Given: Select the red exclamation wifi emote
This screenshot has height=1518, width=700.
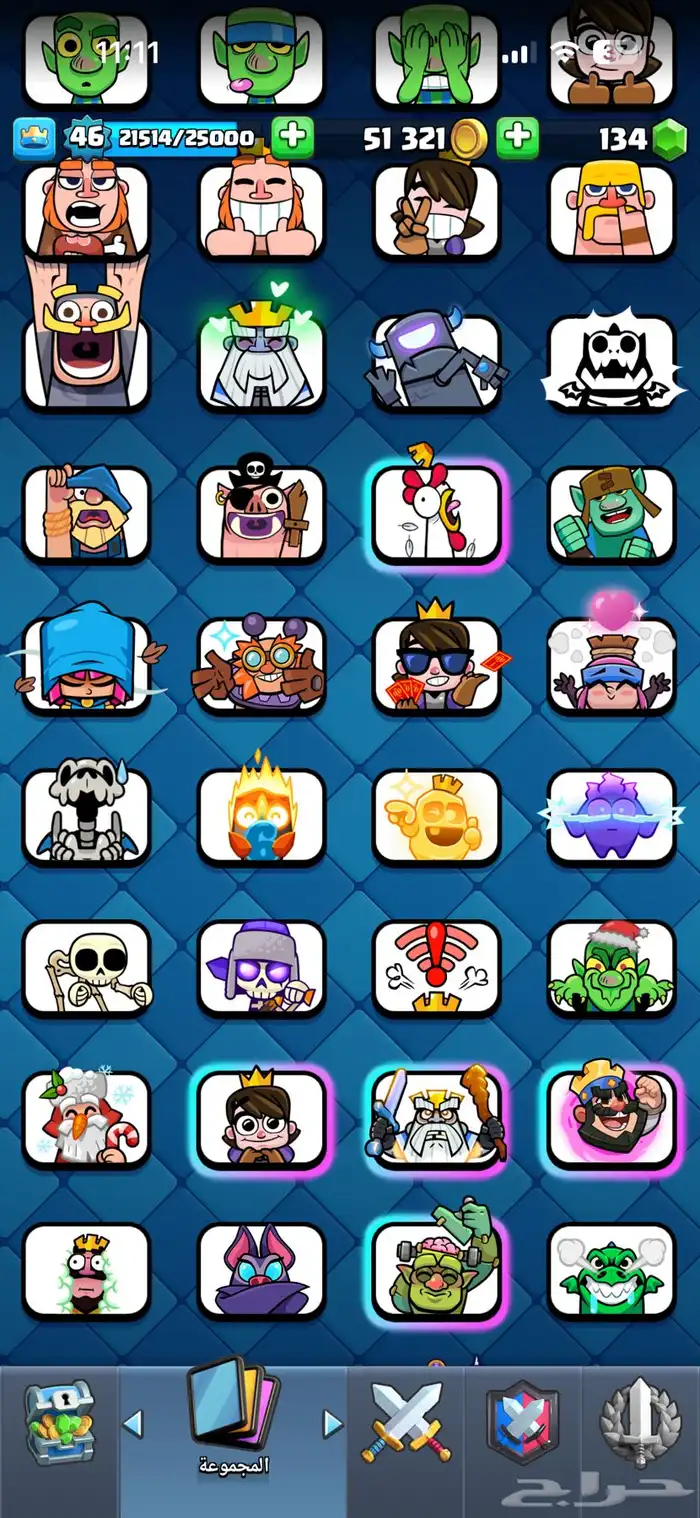Looking at the screenshot, I should (436, 967).
